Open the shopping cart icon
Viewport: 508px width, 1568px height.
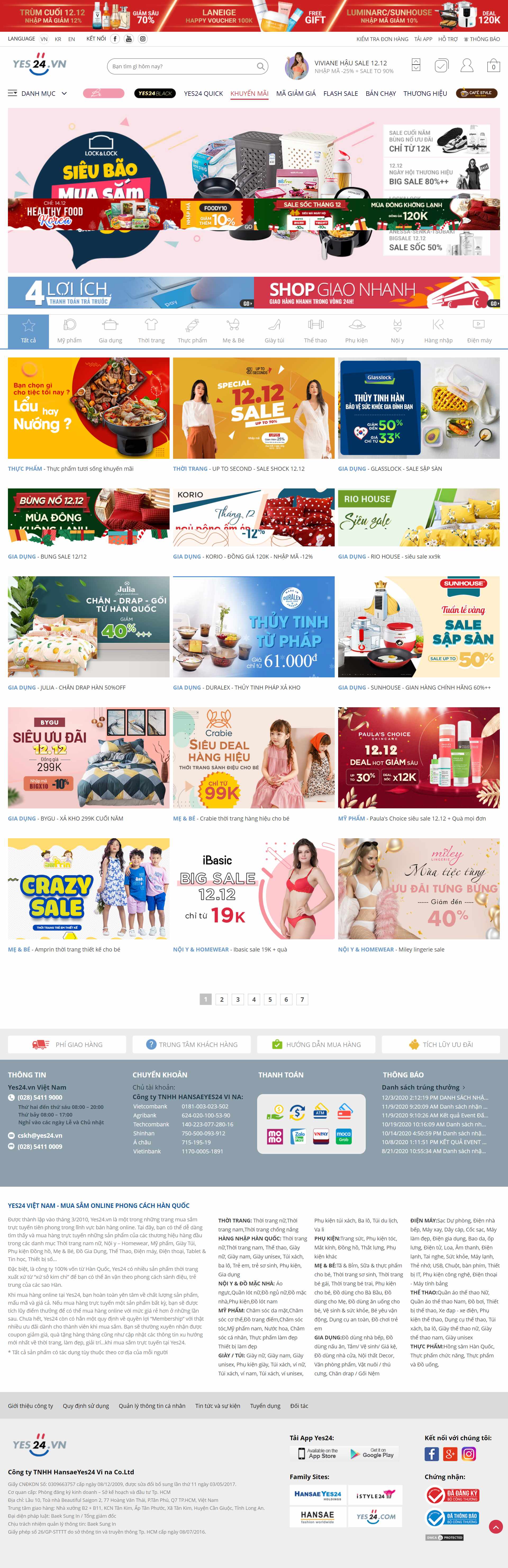(x=493, y=66)
